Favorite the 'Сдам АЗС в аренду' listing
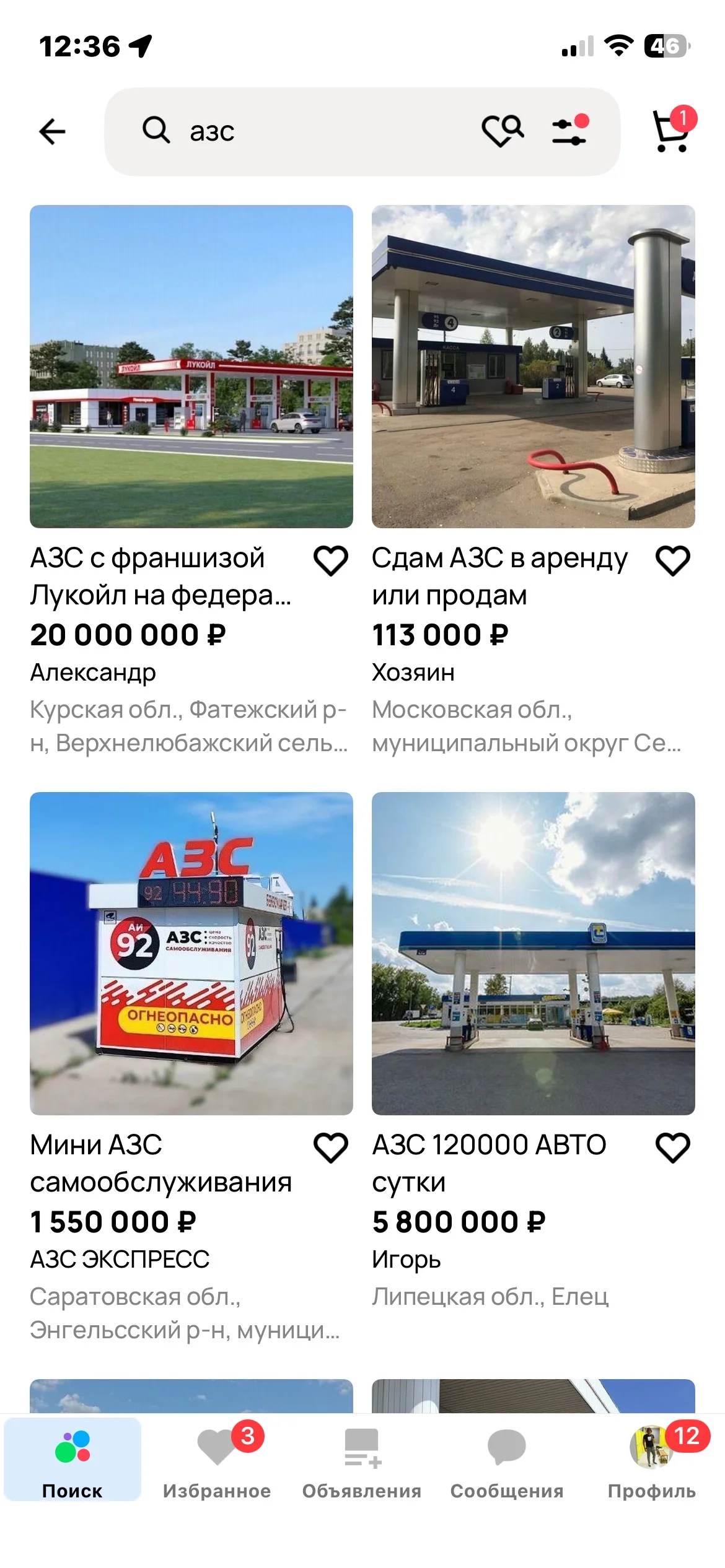The height and width of the screenshot is (1568, 725). click(673, 561)
